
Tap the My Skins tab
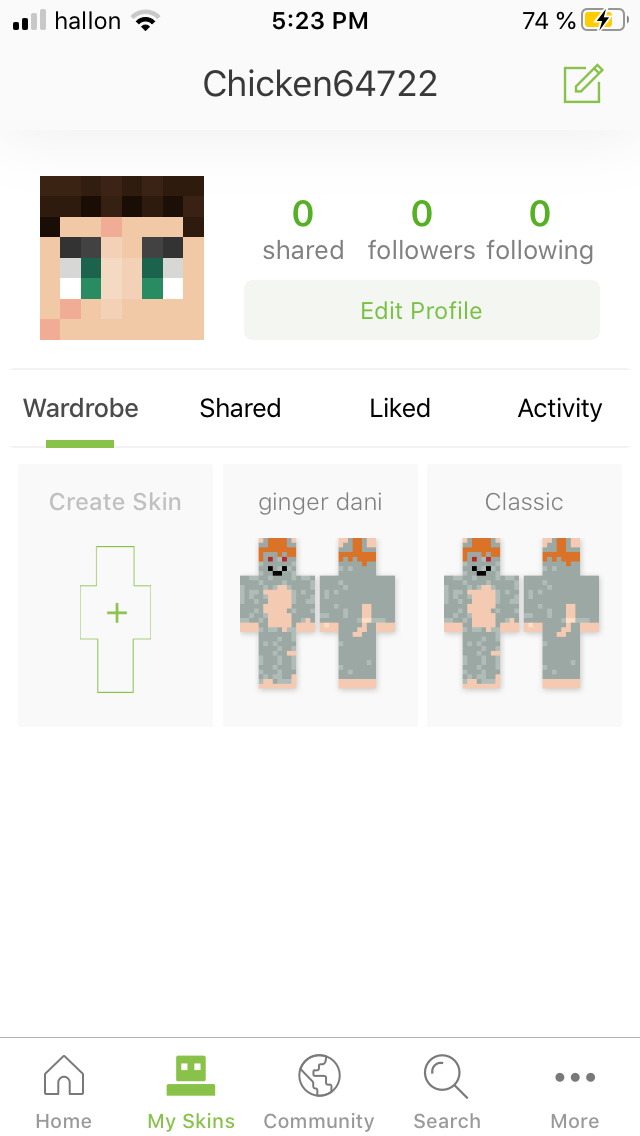(x=191, y=1092)
